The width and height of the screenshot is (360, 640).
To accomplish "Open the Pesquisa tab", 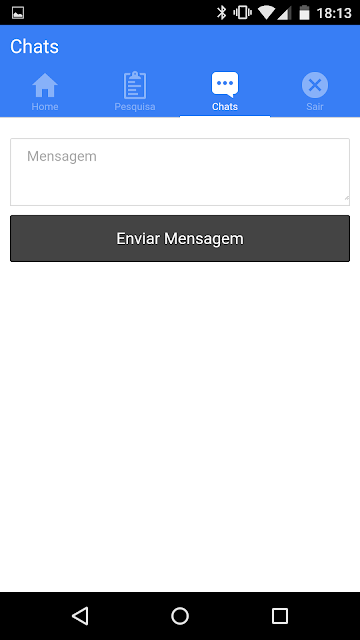I will 135,92.
